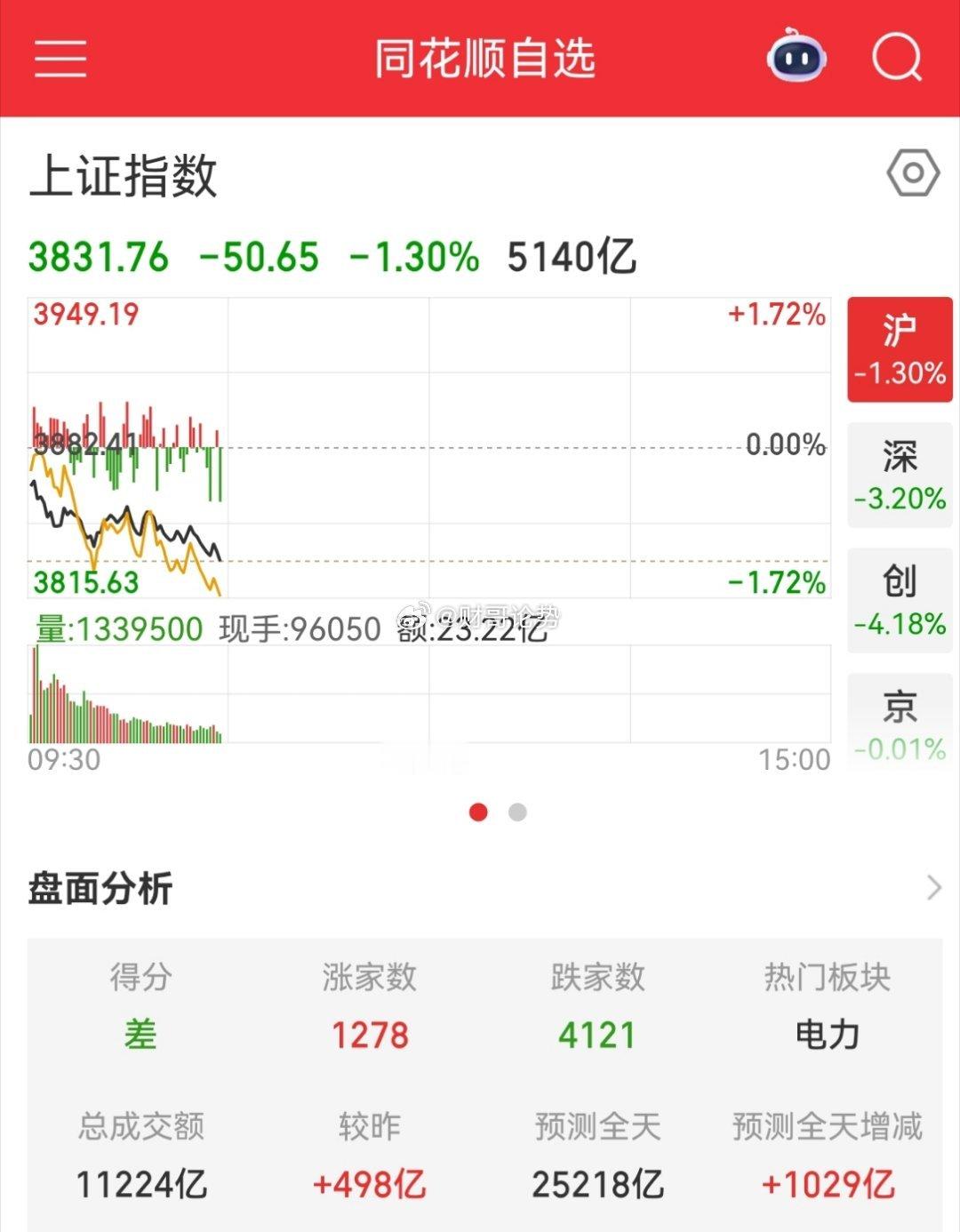Viewport: 960px width, 1232px height.
Task: Expand 盘面分析 via its chevron
Action: point(933,887)
